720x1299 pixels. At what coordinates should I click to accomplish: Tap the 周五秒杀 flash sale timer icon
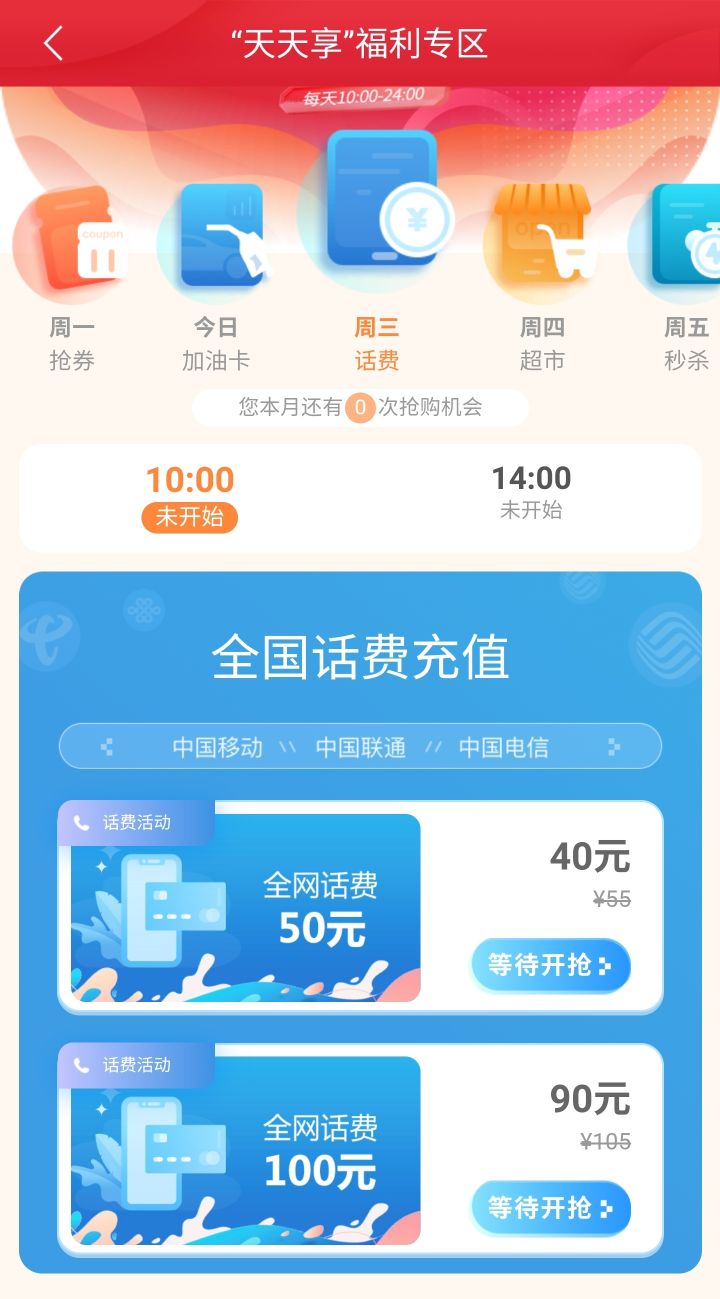click(x=687, y=240)
